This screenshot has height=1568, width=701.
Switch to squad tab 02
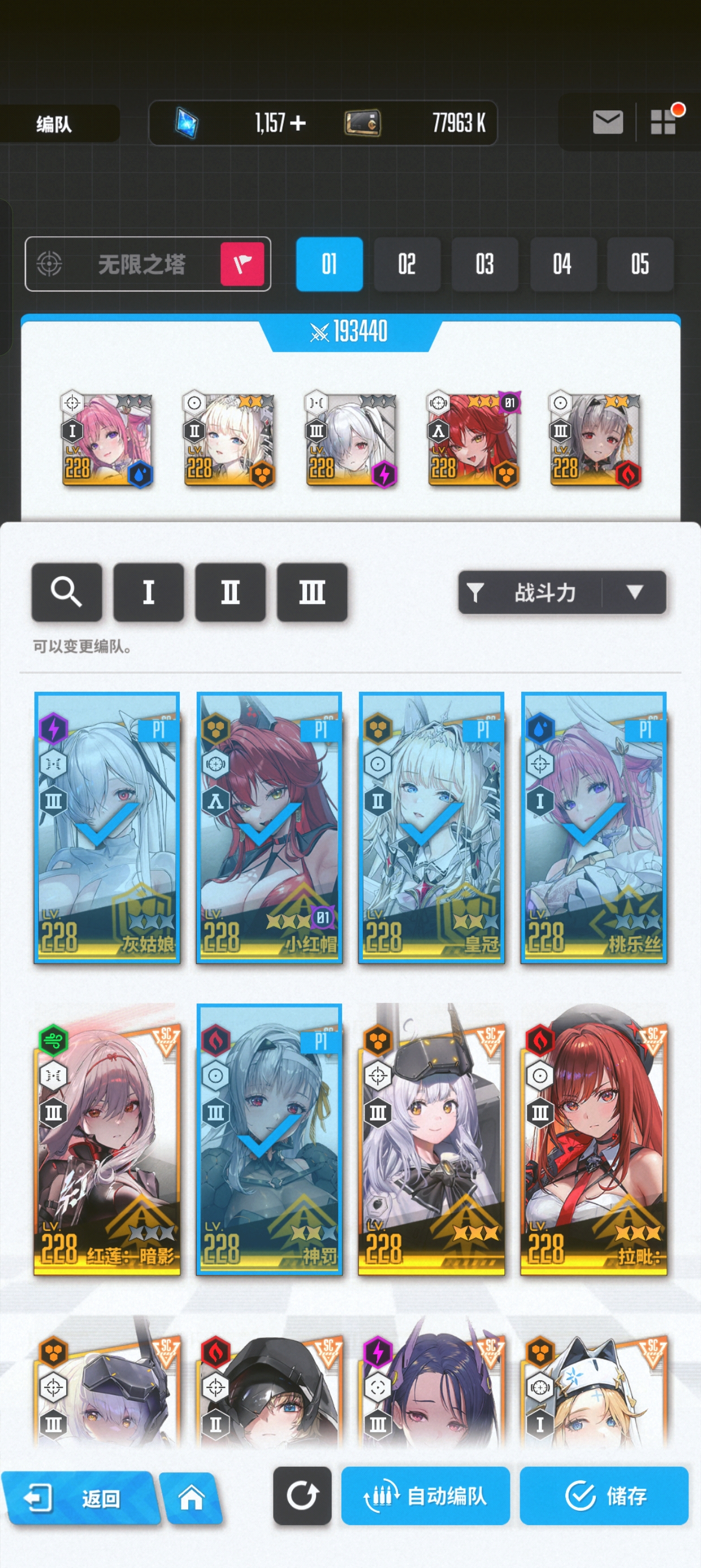click(406, 264)
